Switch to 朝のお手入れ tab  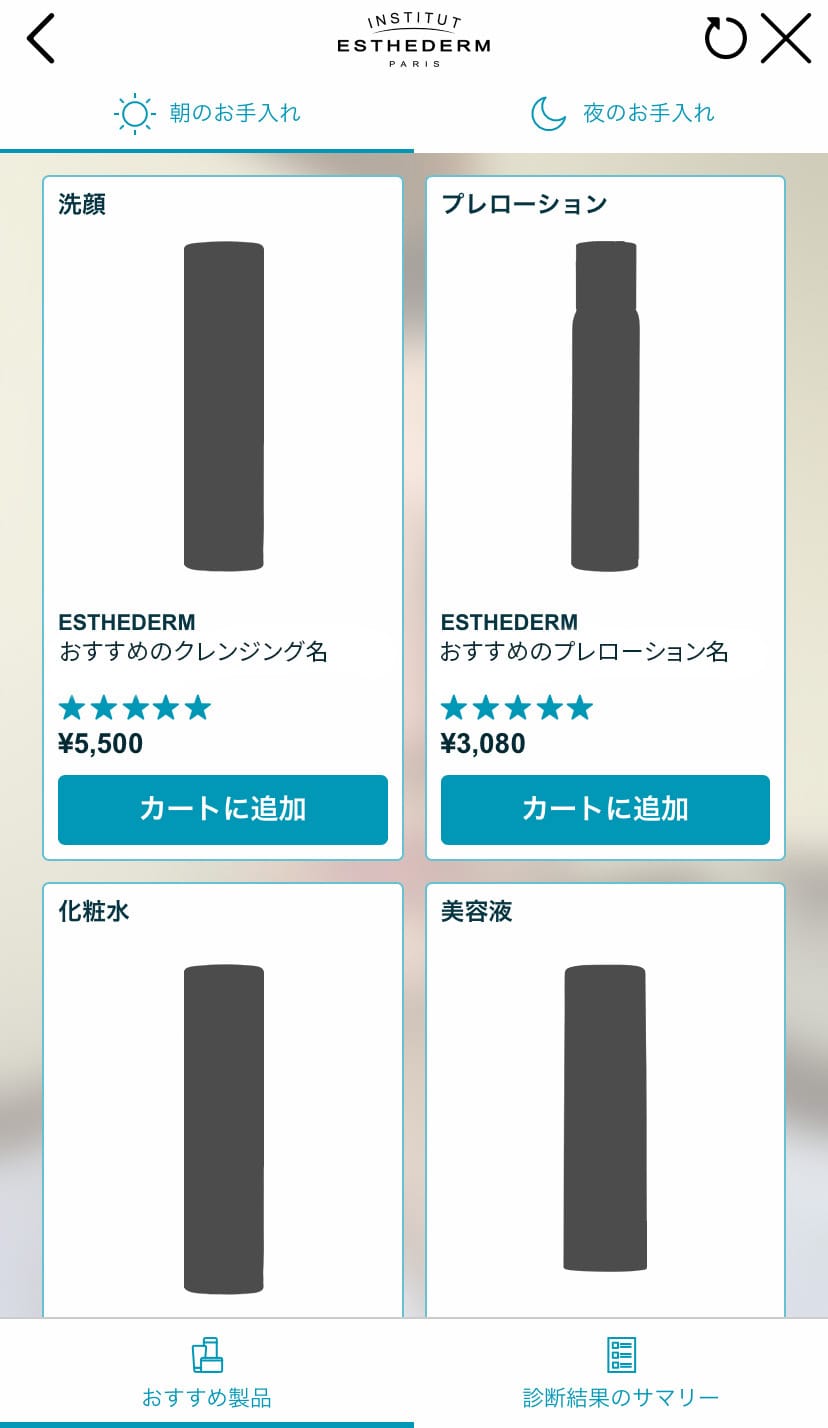(207, 113)
